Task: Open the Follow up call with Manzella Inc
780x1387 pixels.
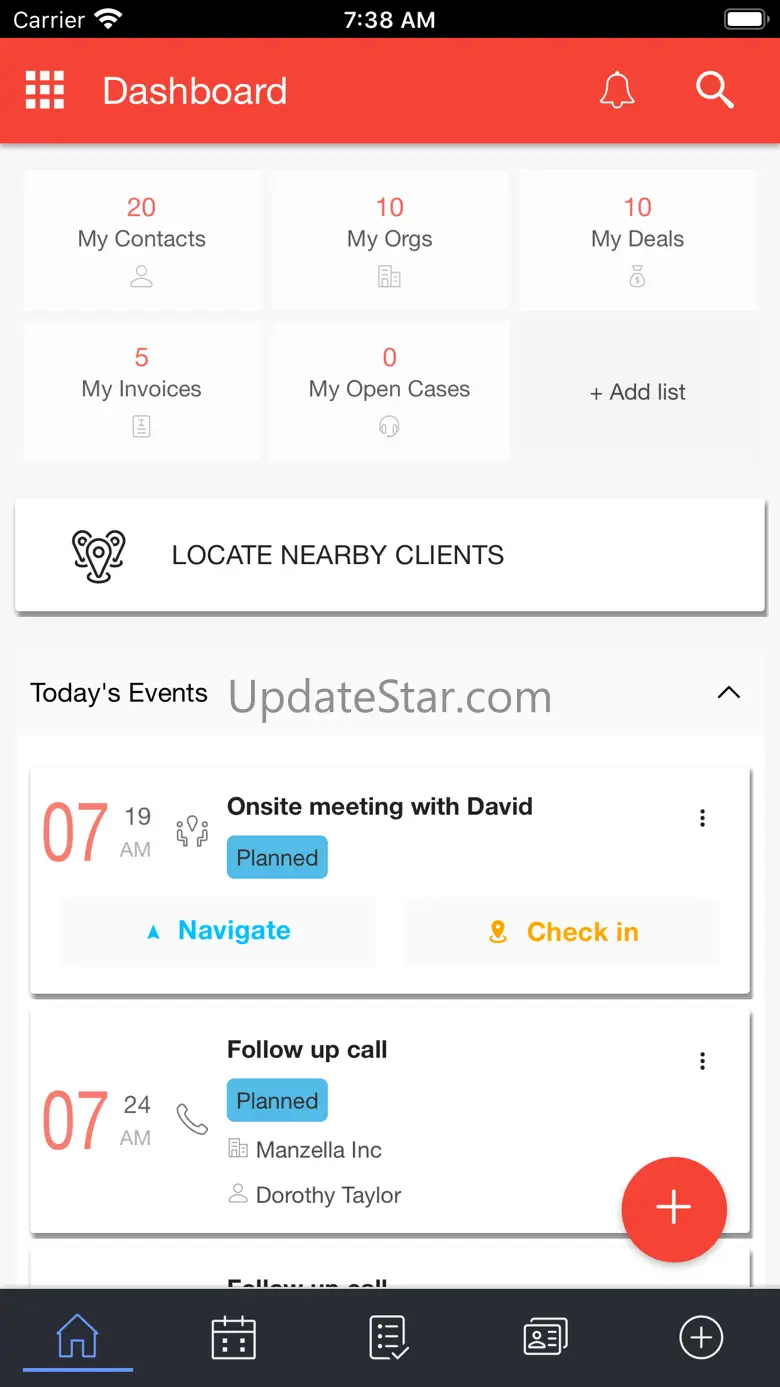Action: (390, 1121)
